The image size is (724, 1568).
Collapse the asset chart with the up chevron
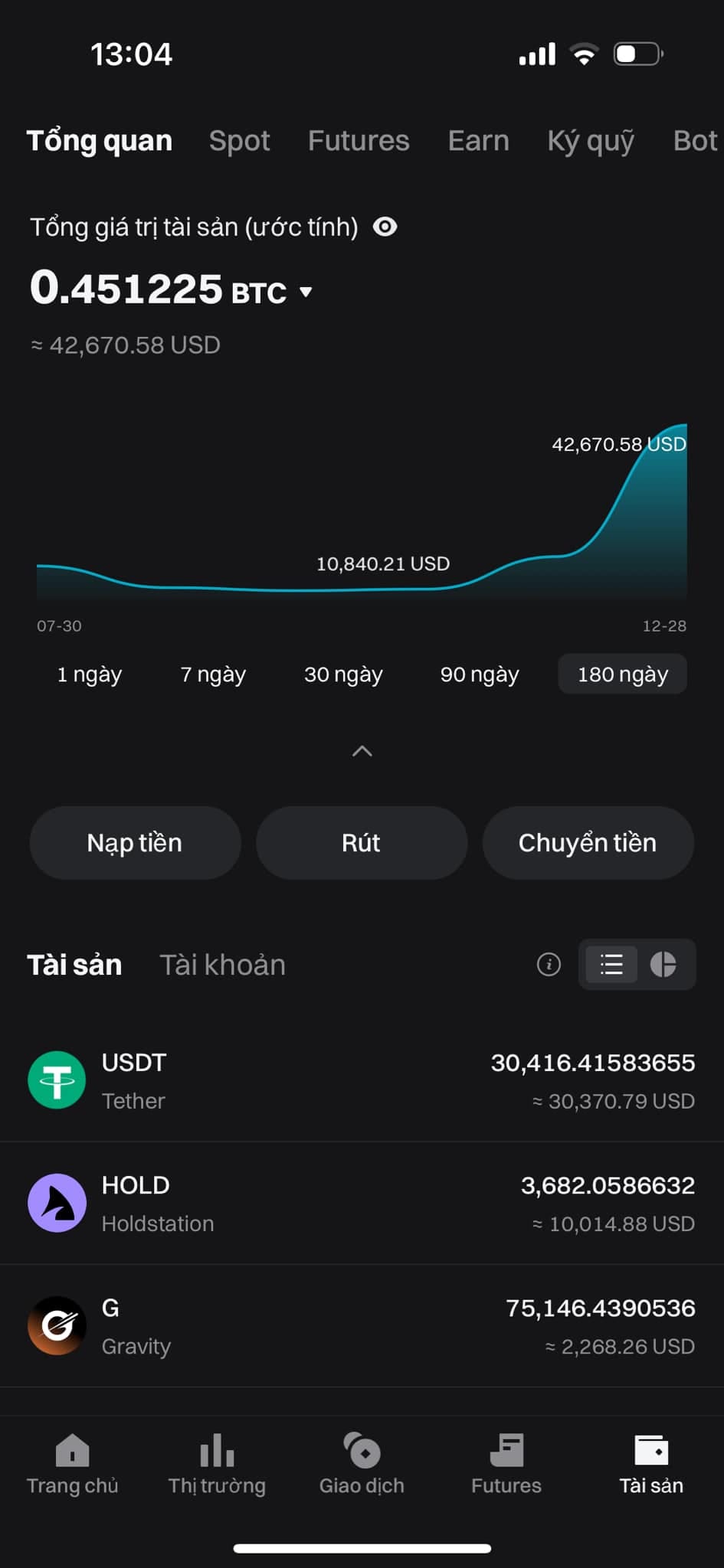[362, 751]
